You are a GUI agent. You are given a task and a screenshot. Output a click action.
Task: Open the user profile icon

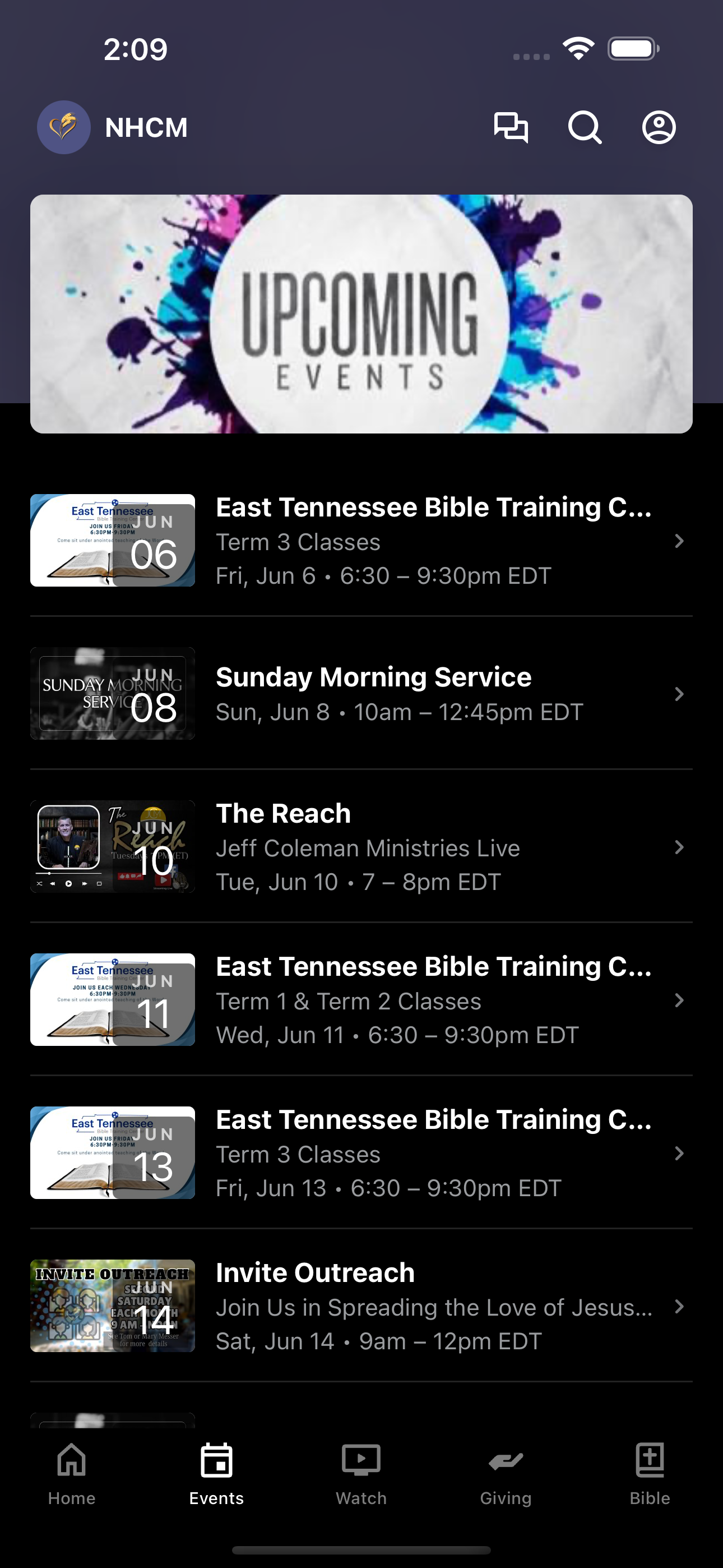point(659,128)
